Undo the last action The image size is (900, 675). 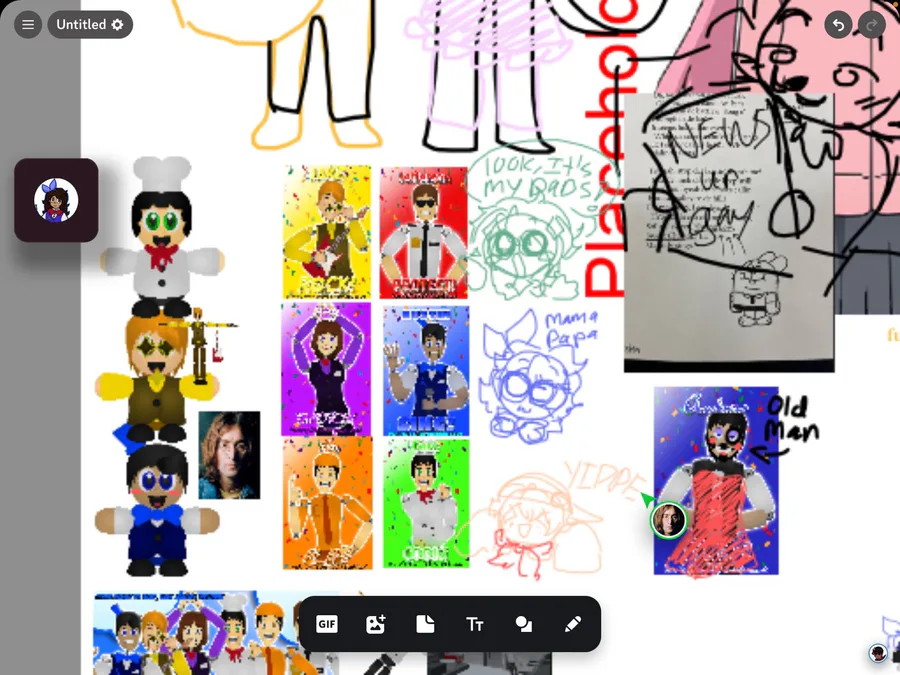[x=838, y=25]
